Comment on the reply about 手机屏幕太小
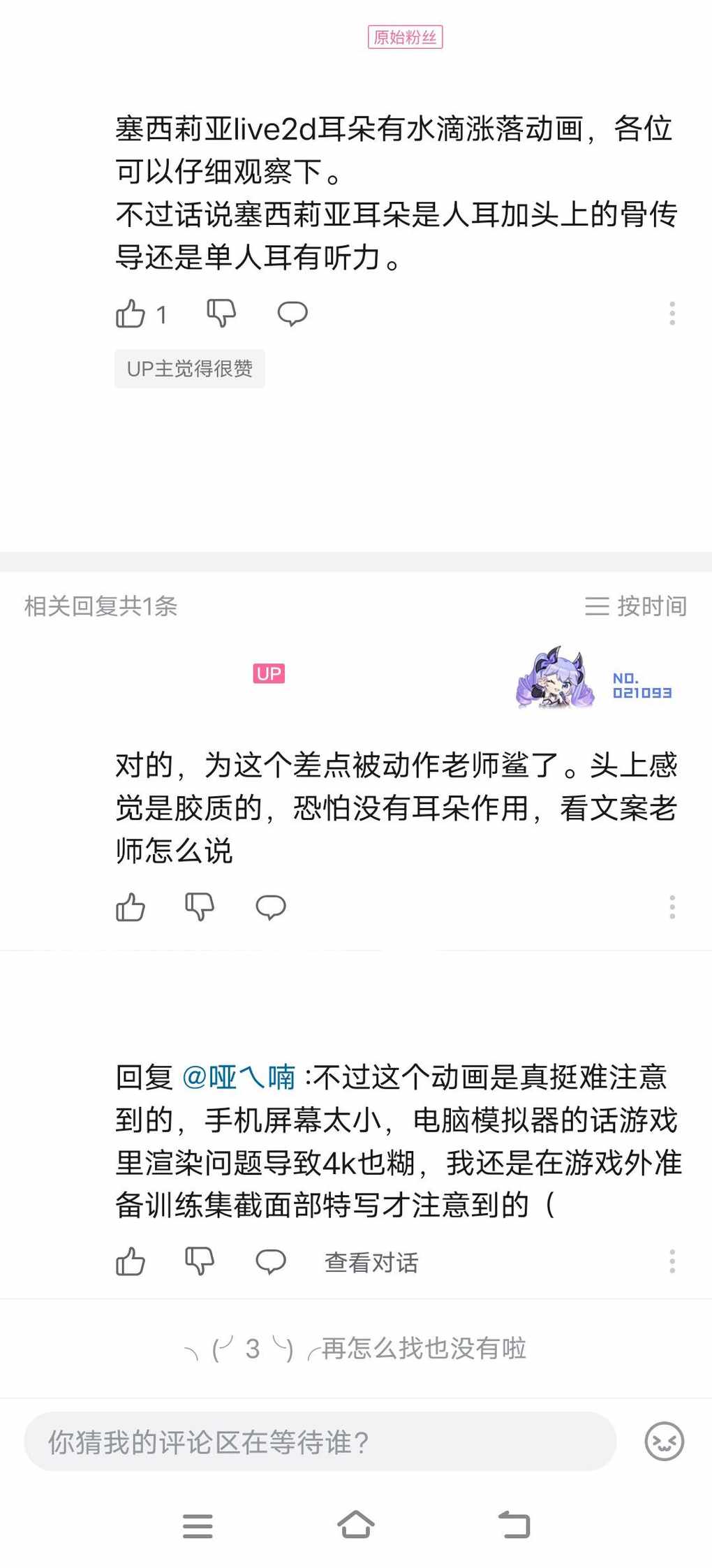The image size is (712, 1568). (271, 1261)
